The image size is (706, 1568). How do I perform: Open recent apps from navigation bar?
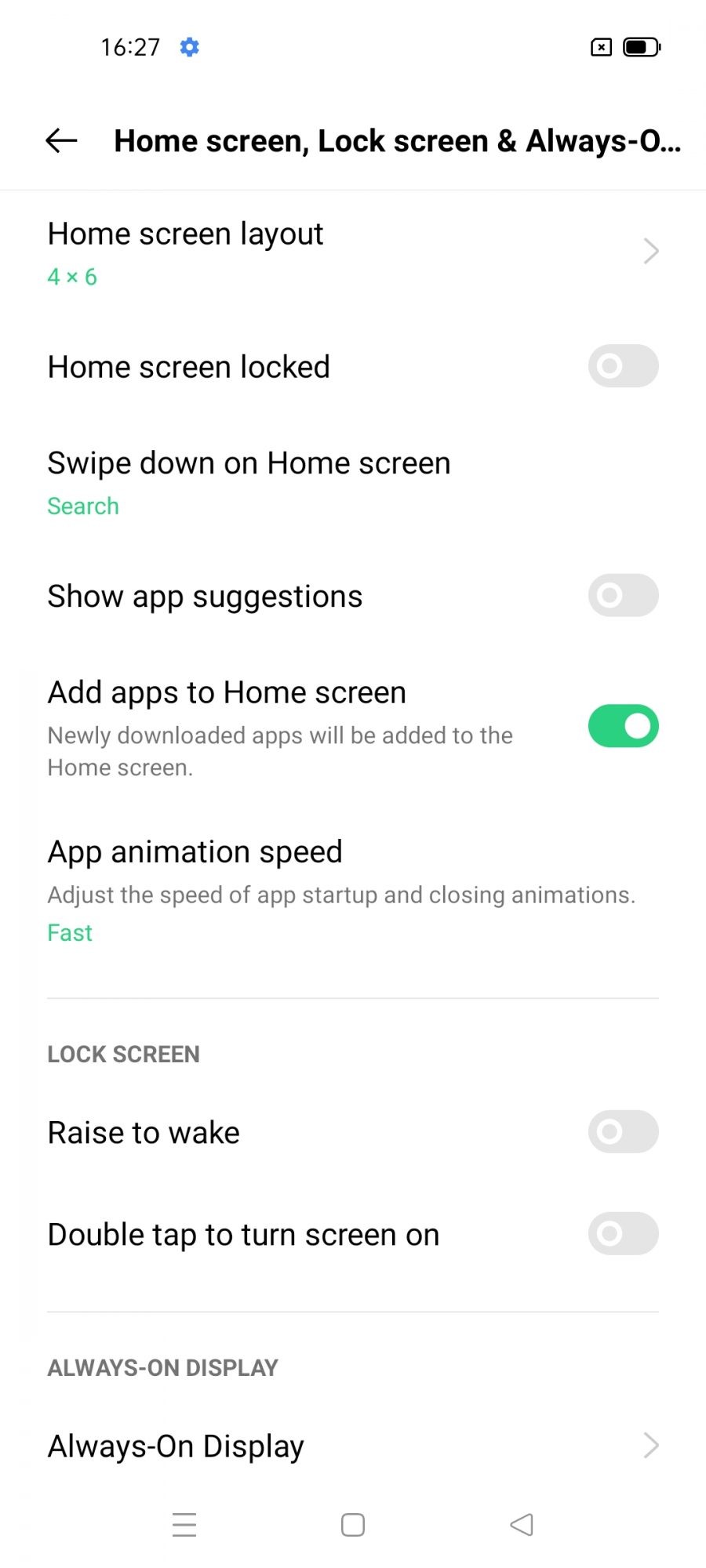pyautogui.click(x=184, y=1525)
